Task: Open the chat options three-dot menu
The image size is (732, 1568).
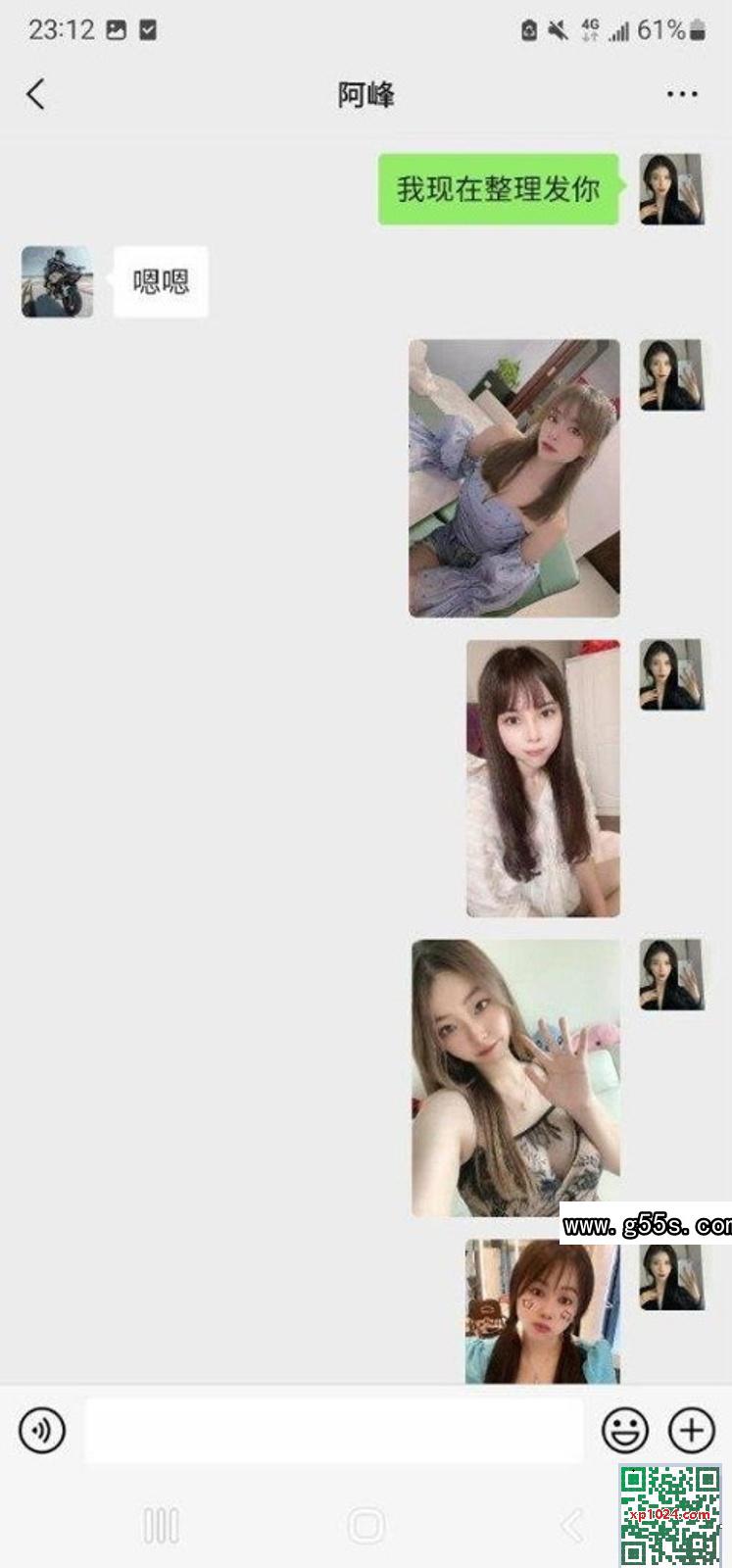Action: tap(682, 95)
